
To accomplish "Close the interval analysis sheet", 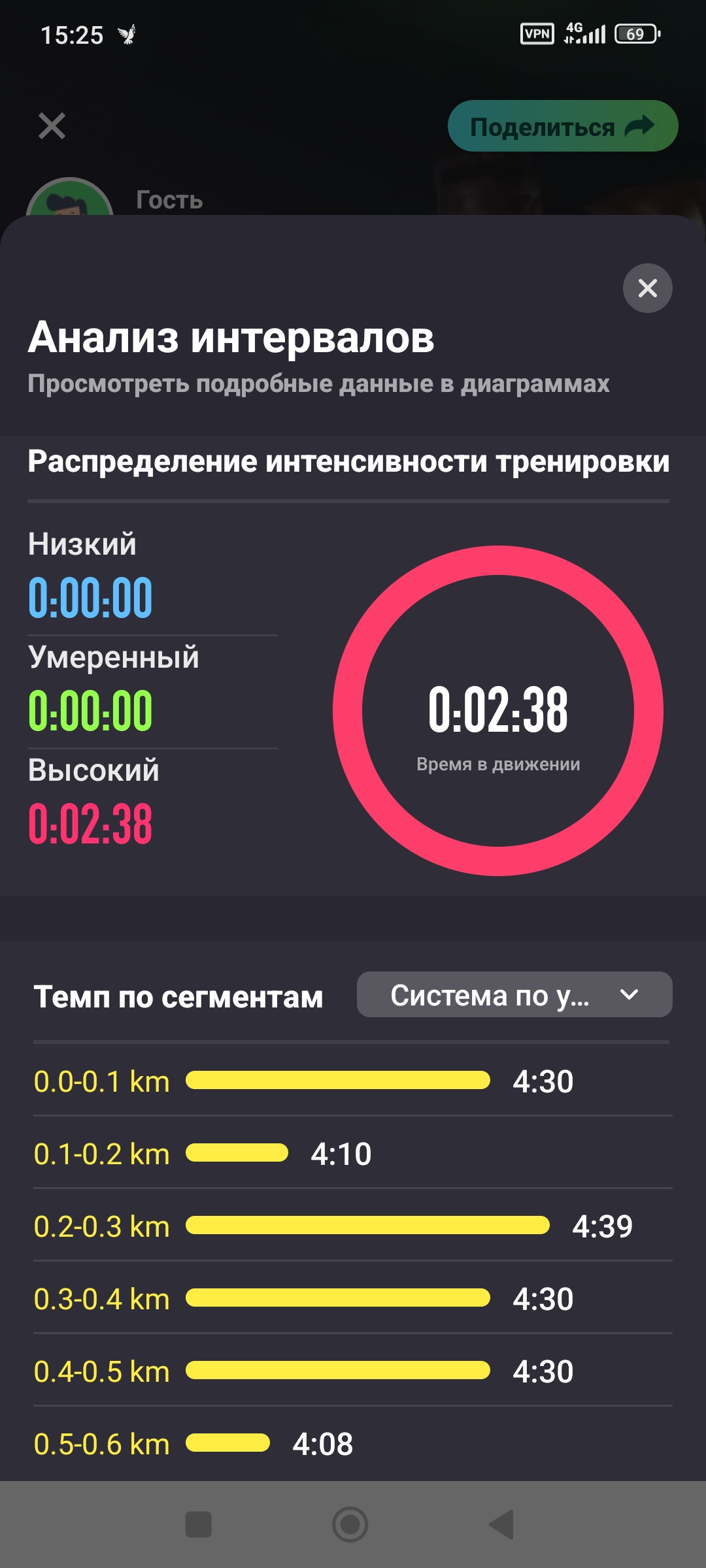I will [647, 288].
